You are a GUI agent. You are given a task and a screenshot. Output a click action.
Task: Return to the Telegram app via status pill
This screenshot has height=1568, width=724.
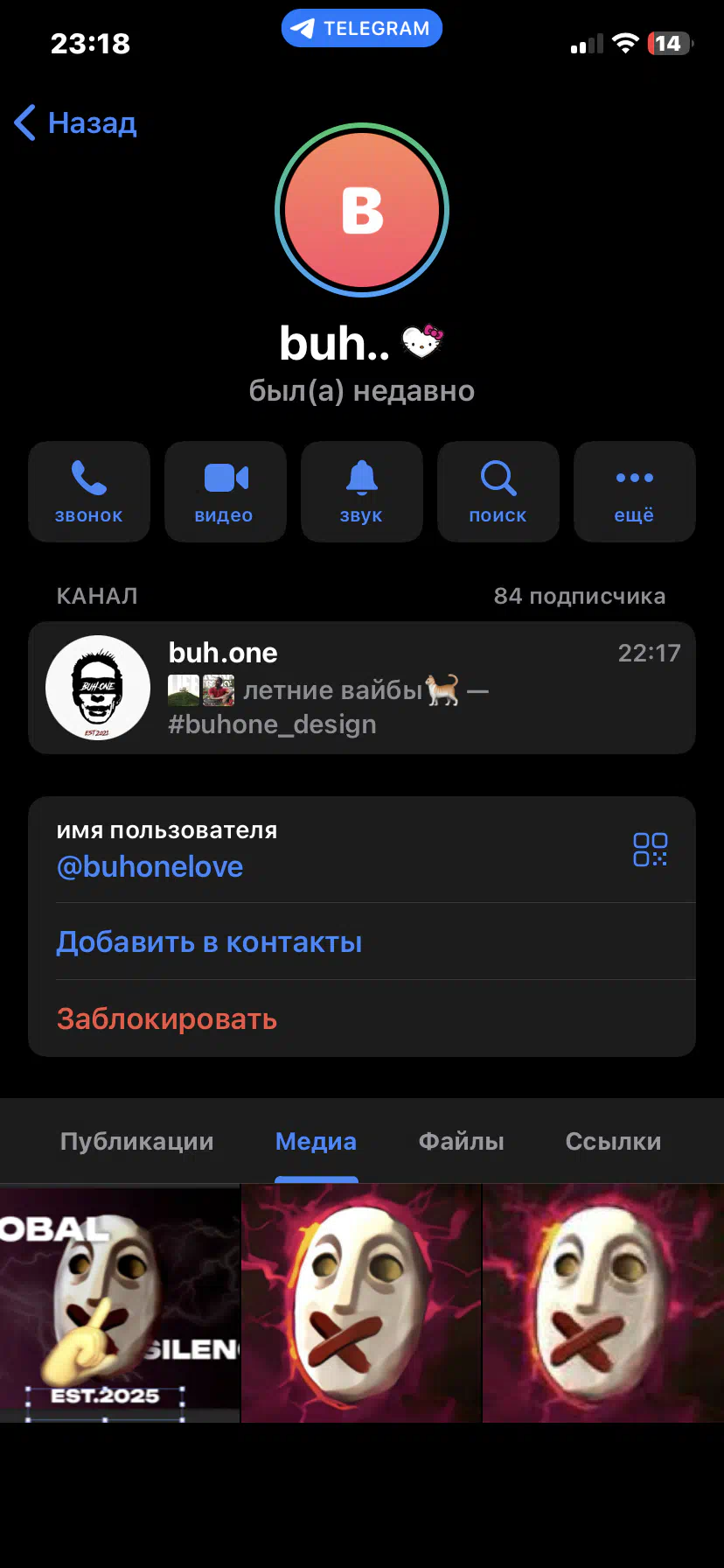tap(362, 29)
